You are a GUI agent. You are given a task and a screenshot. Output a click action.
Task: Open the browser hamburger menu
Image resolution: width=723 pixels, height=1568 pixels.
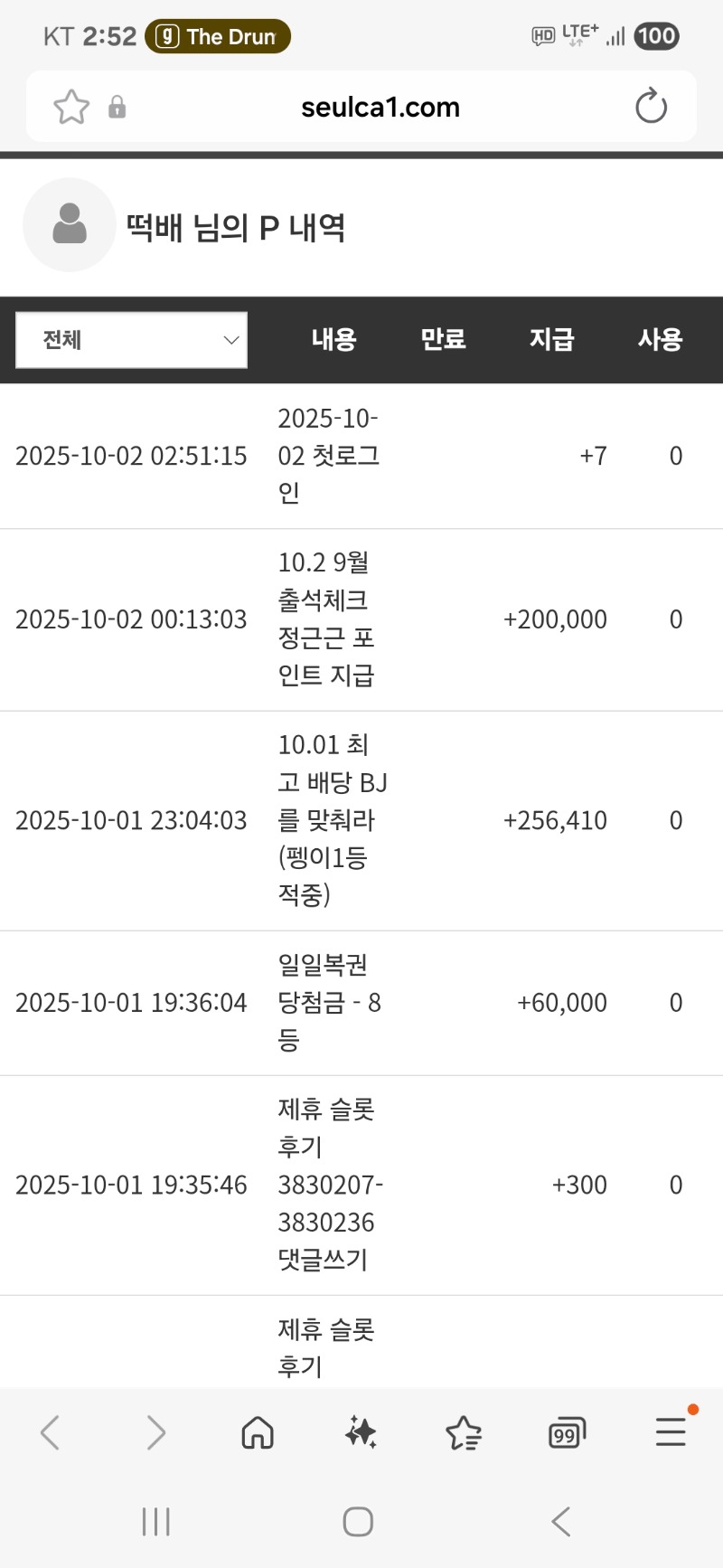[671, 1432]
